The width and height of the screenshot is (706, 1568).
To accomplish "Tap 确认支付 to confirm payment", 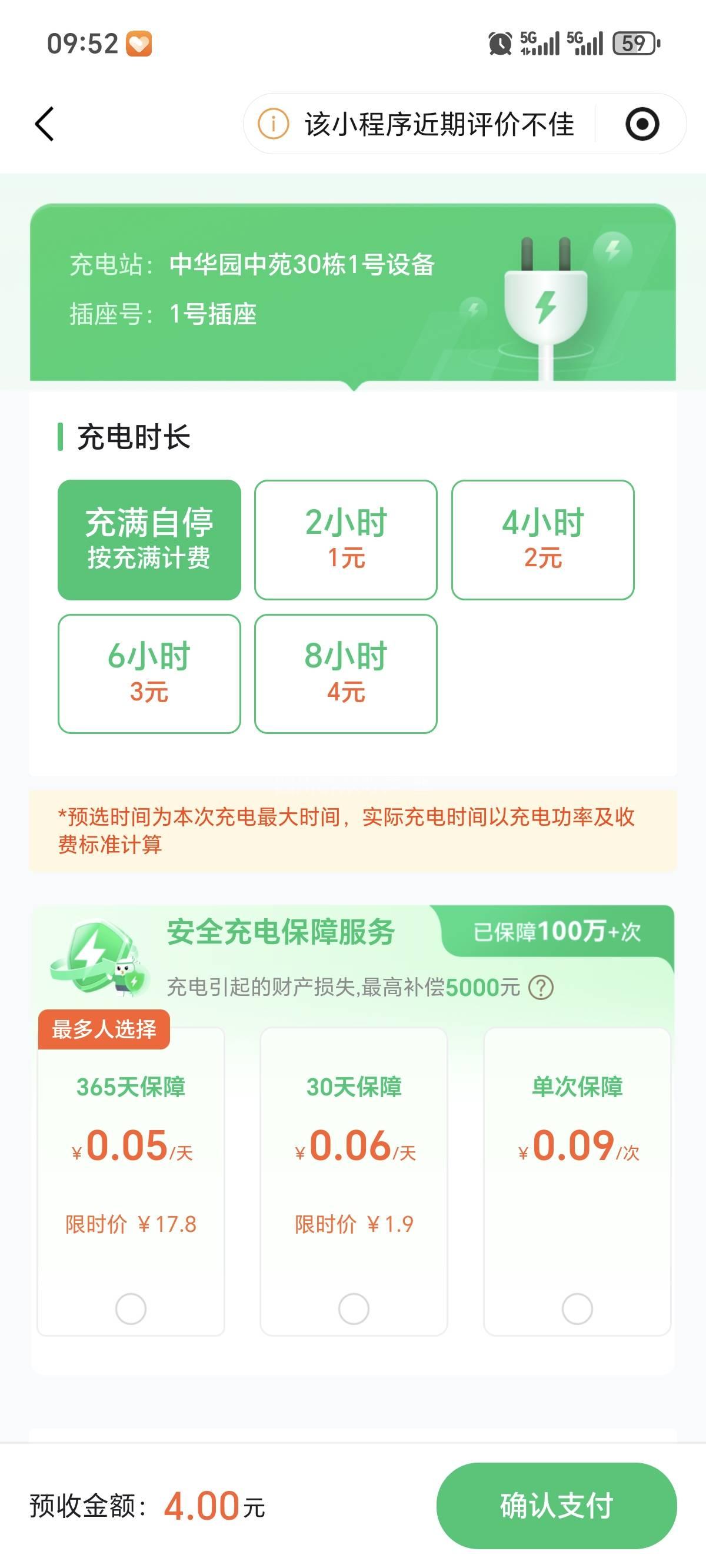I will [557, 1505].
